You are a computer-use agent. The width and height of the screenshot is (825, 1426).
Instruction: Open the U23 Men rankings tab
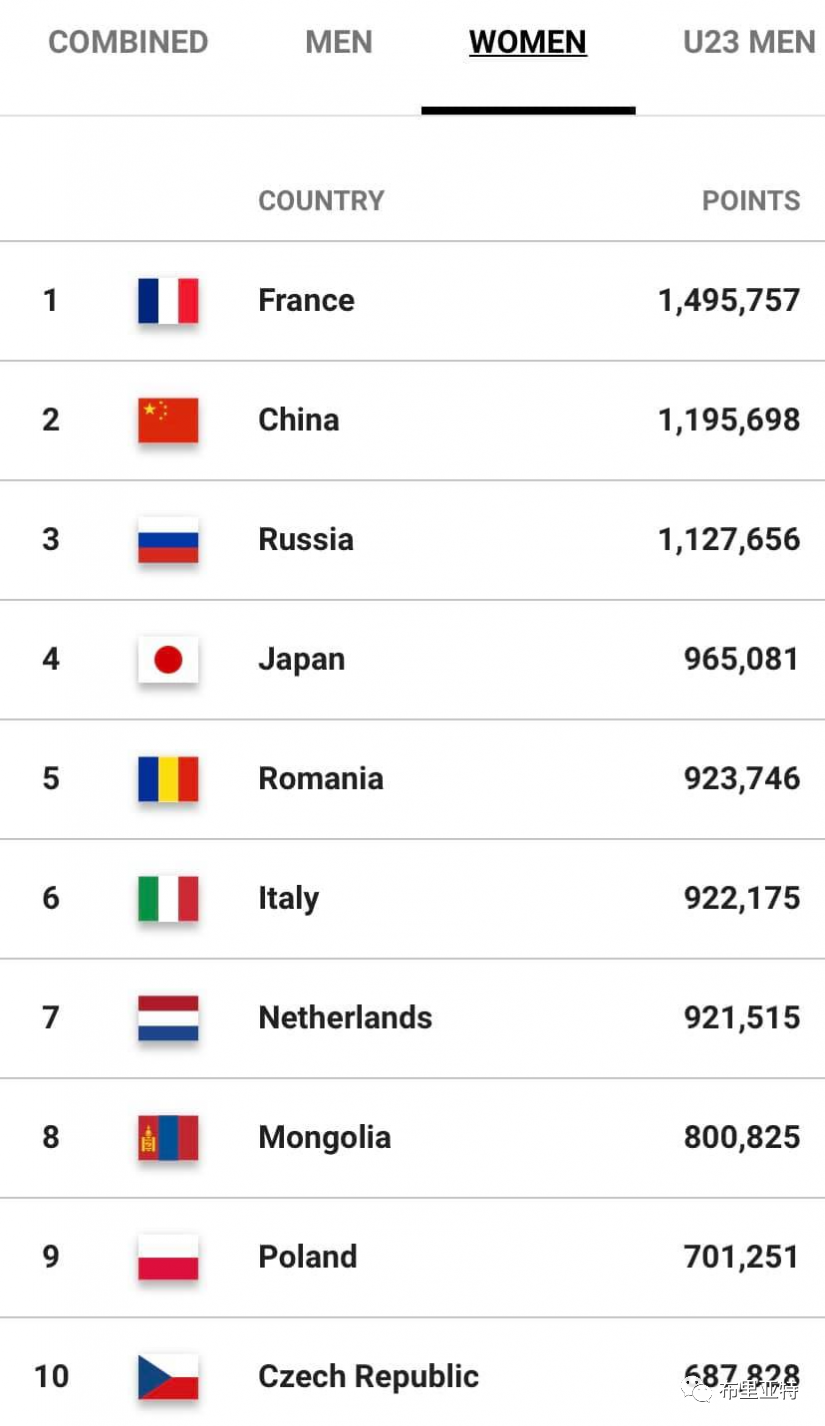(x=750, y=42)
